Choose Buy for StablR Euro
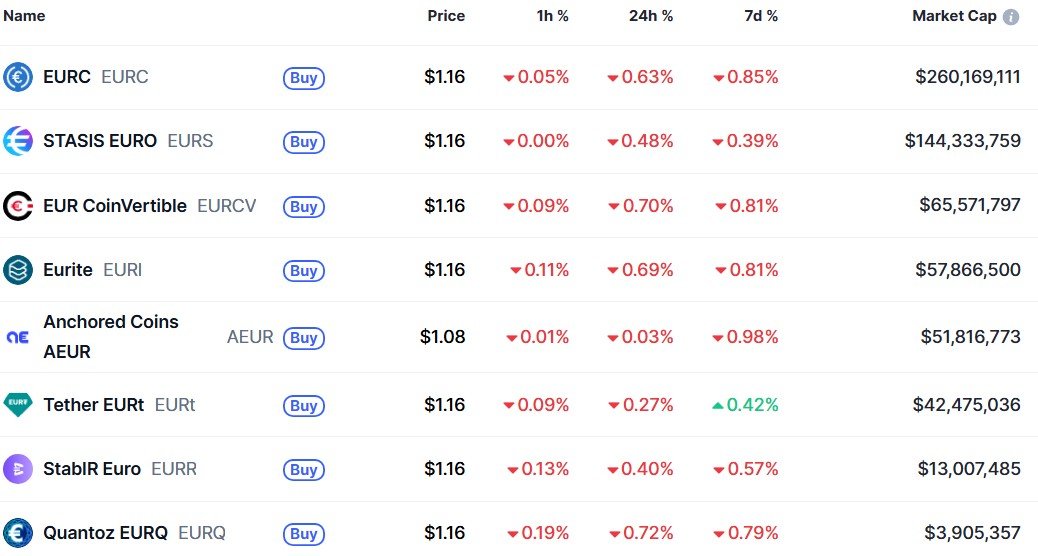Image resolution: width=1038 pixels, height=556 pixels. pyautogui.click(x=303, y=470)
